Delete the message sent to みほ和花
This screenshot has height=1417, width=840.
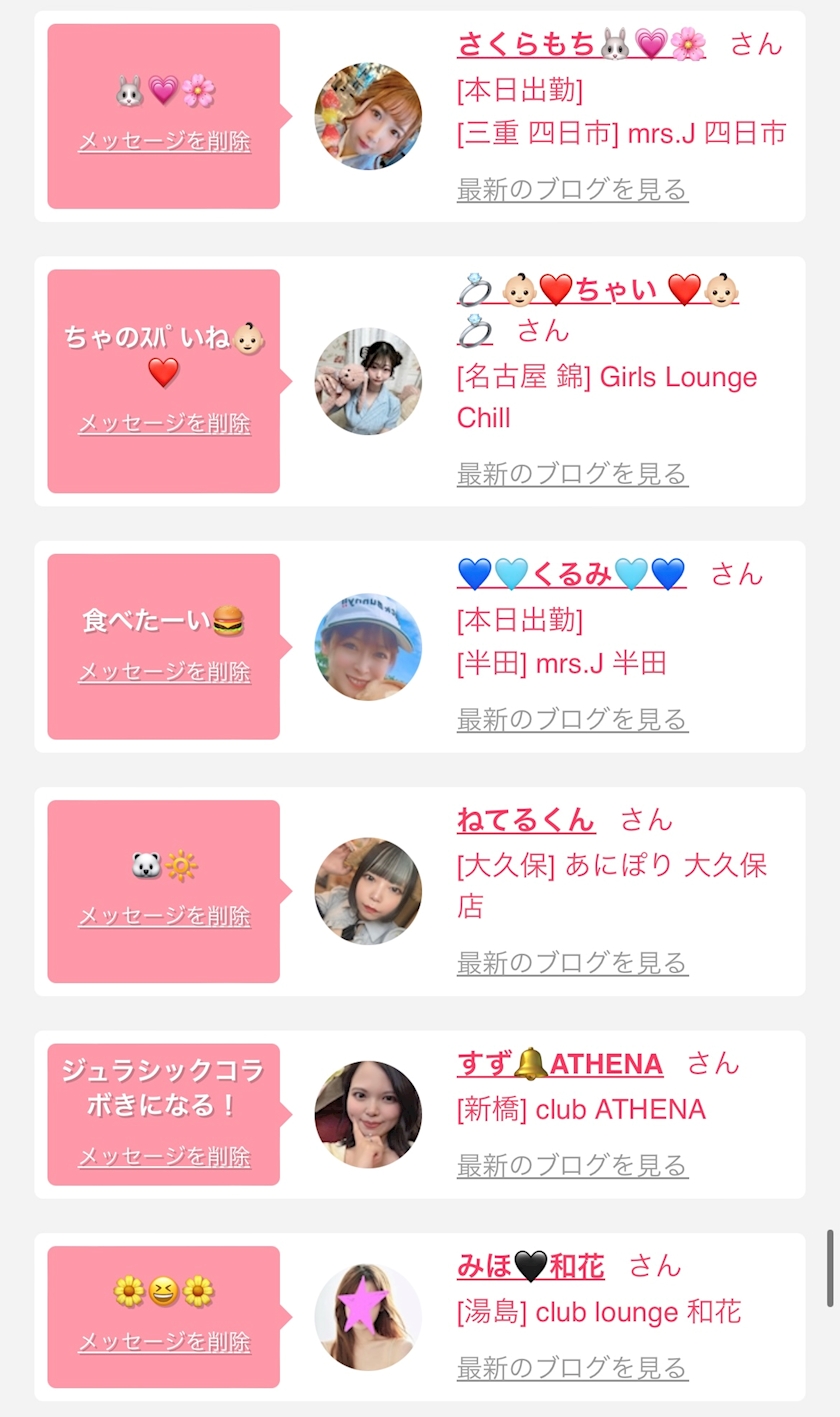(164, 1342)
